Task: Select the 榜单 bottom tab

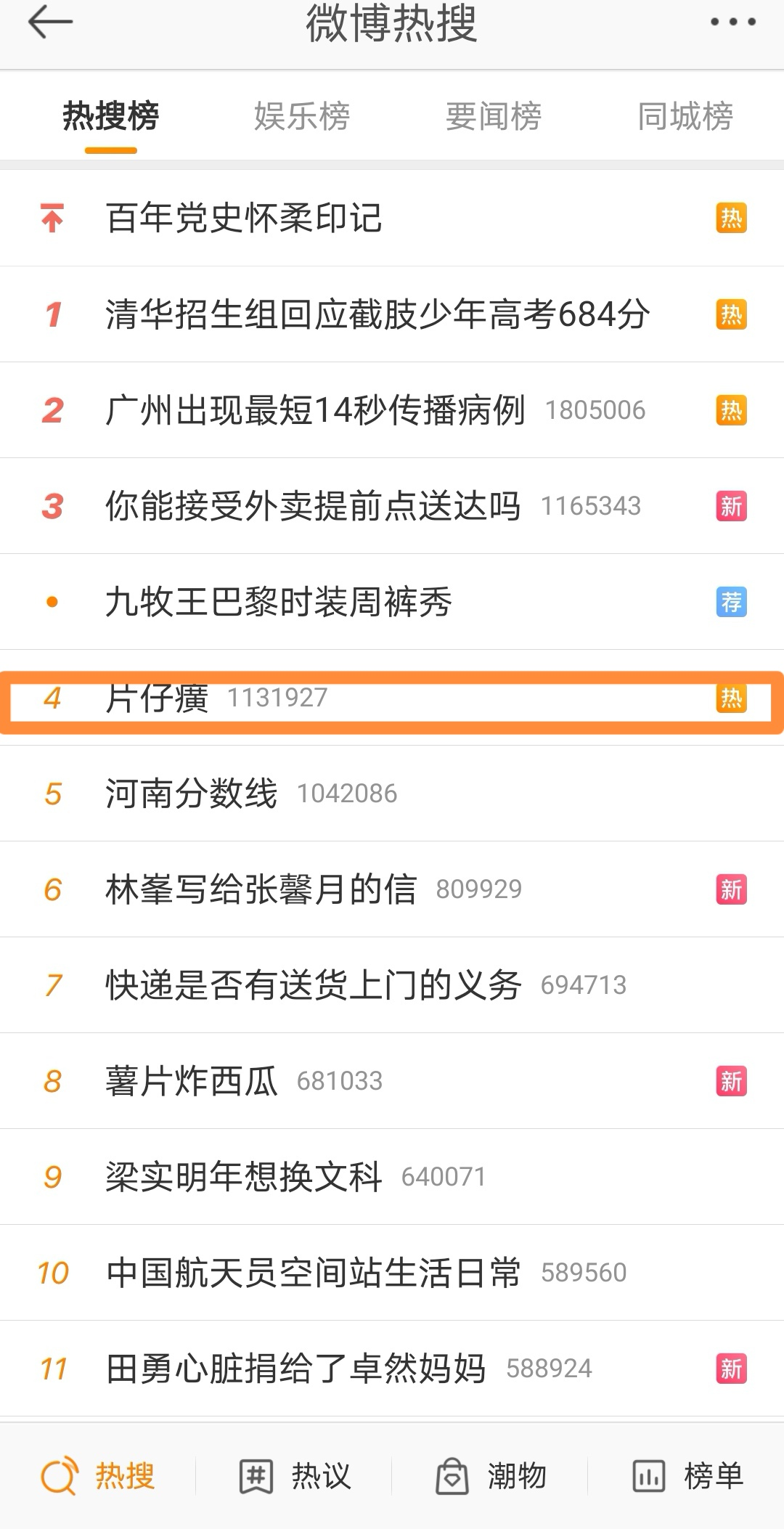Action: coord(687,1476)
